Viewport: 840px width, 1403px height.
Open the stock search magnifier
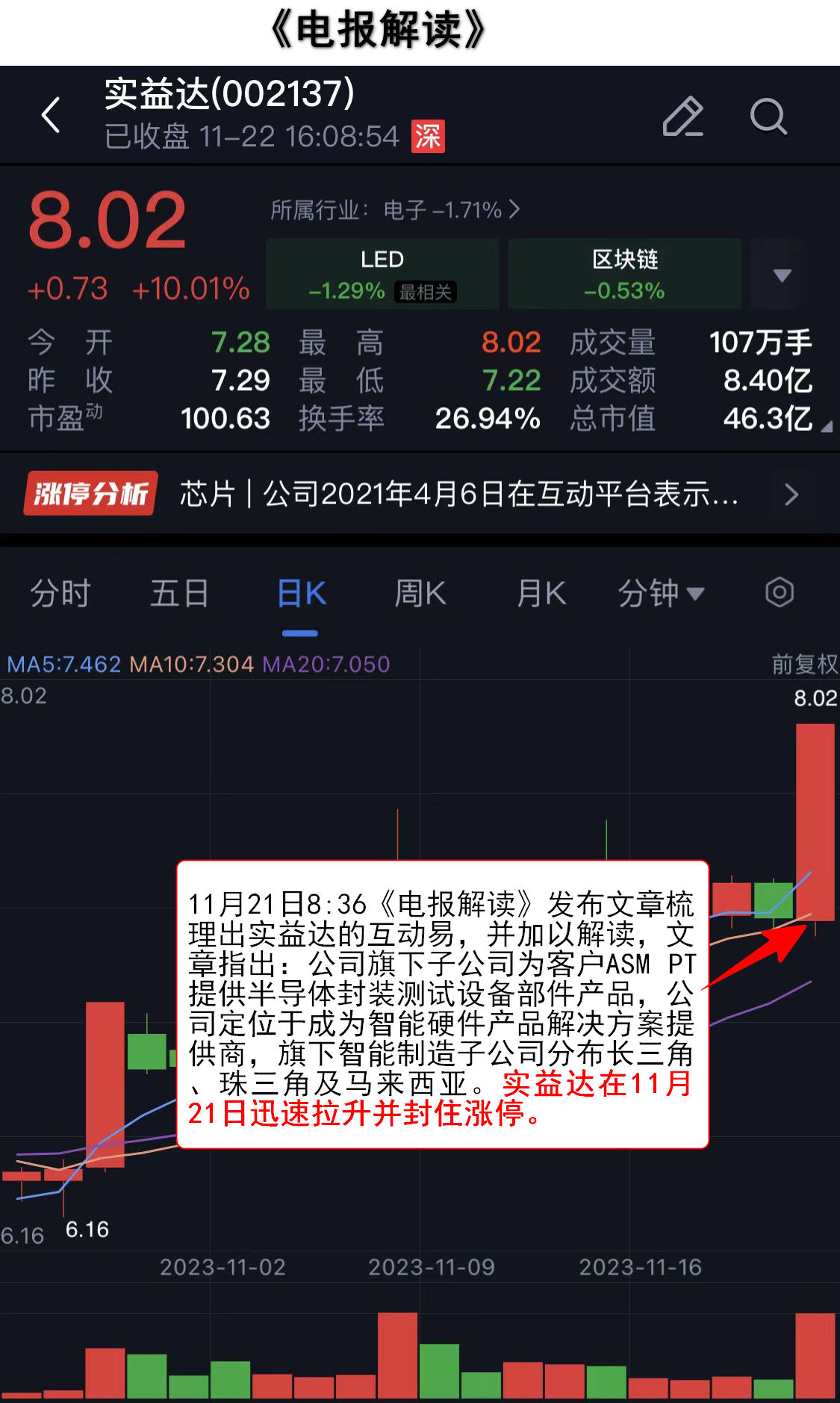(768, 117)
